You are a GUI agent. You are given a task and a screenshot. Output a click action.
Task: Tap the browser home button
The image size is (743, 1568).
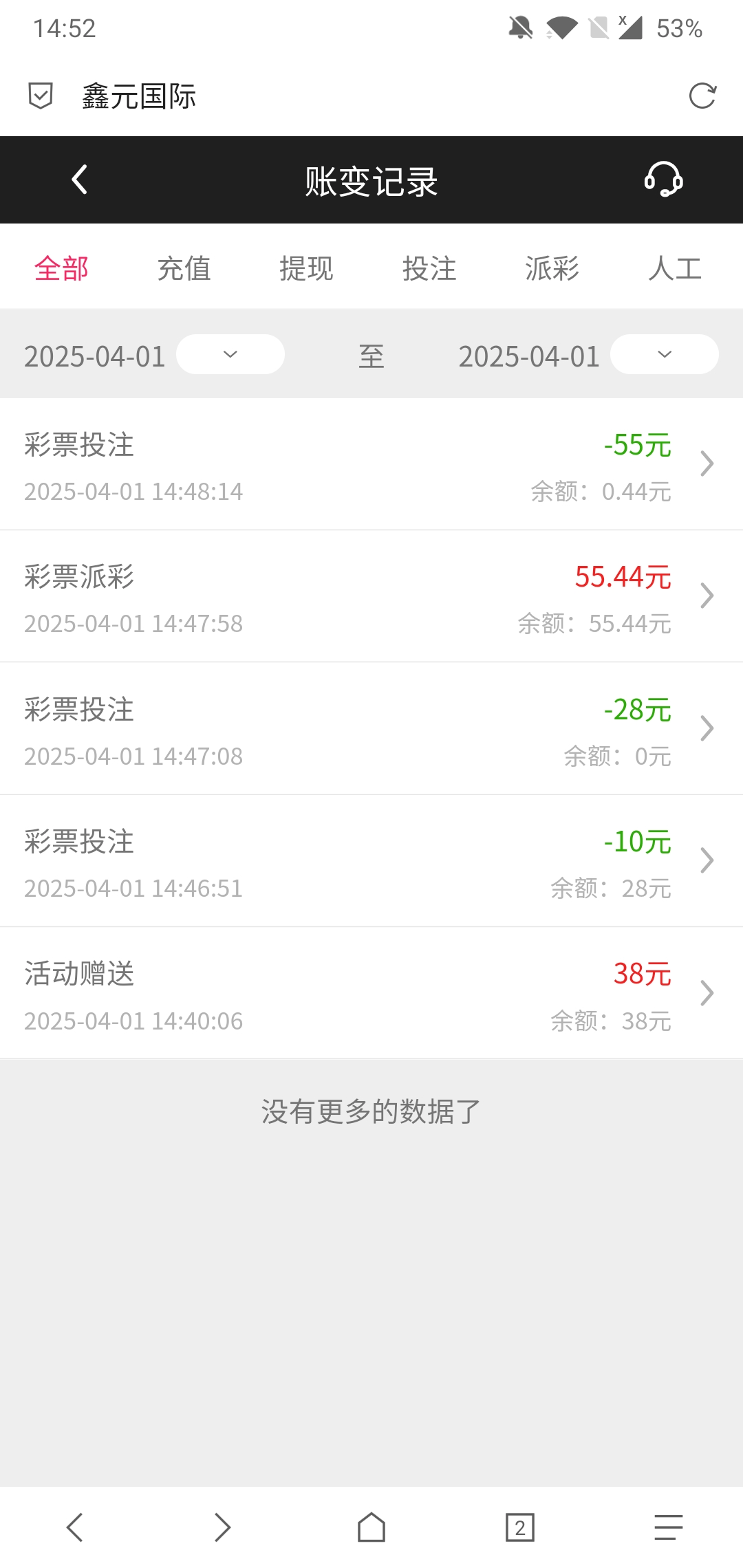371,1527
